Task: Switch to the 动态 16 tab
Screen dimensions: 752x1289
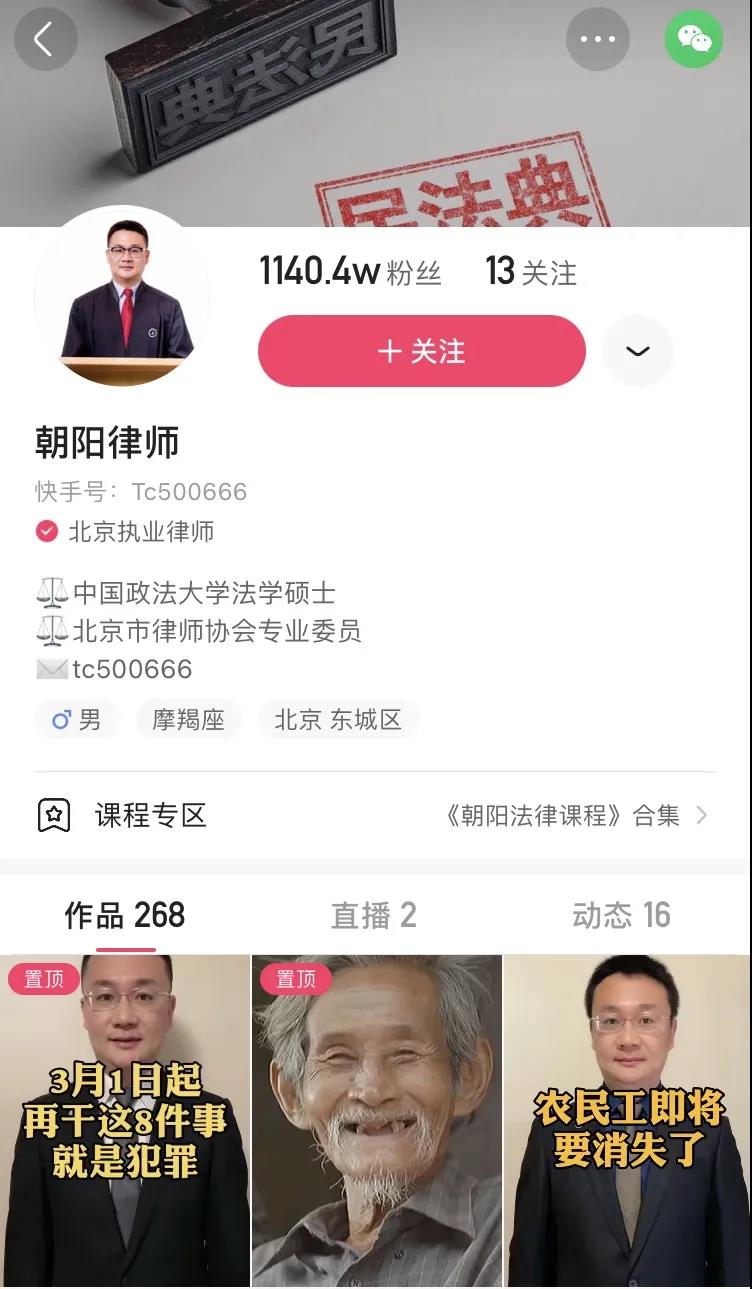Action: [x=621, y=915]
